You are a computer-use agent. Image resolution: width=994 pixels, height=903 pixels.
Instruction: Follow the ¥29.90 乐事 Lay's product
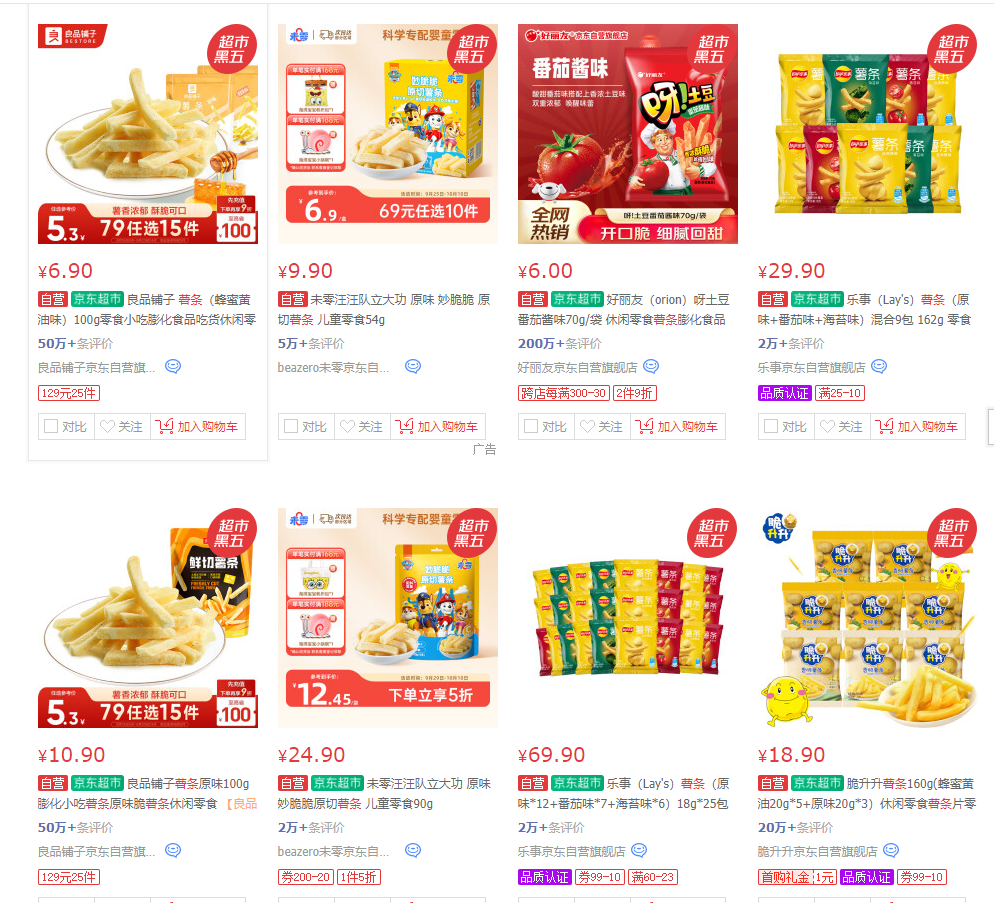pos(841,427)
